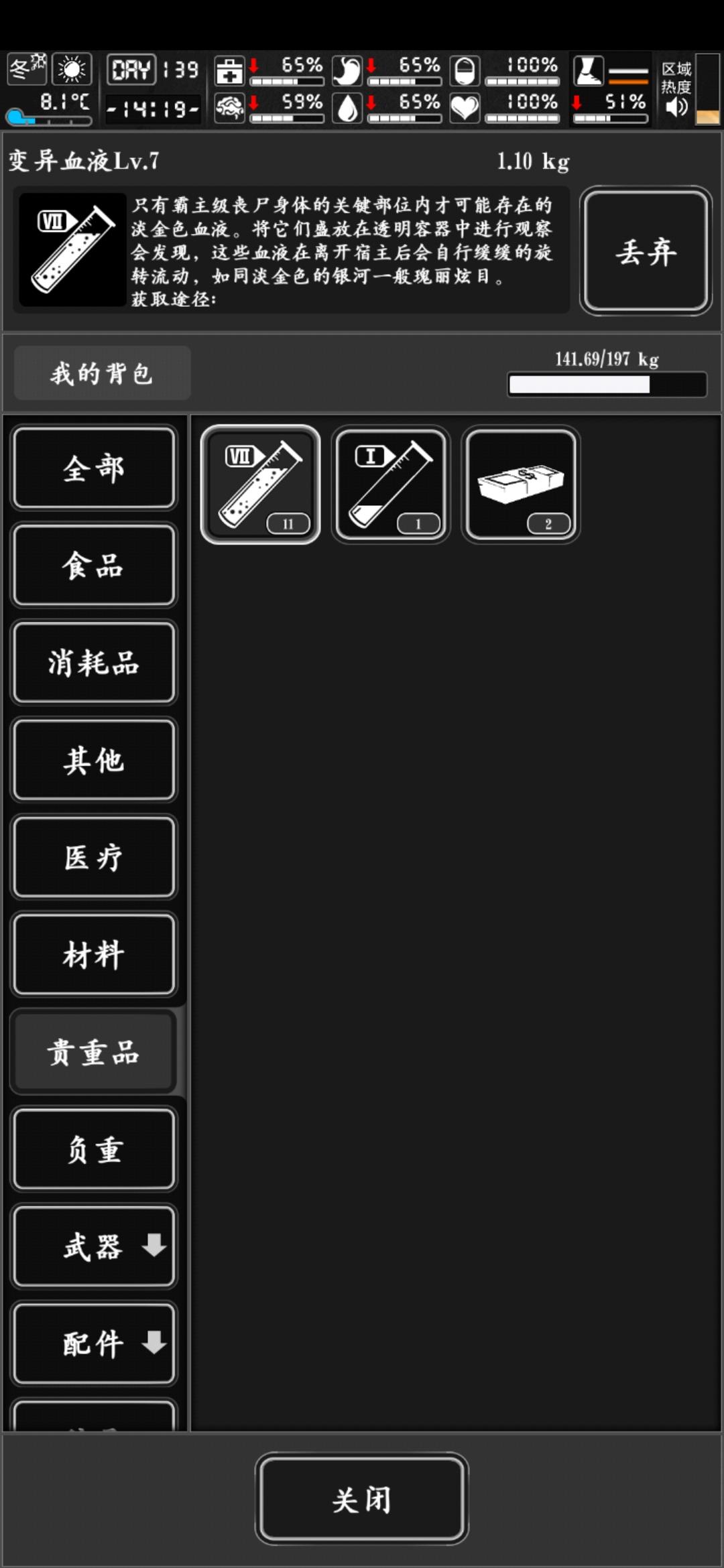Close the backpack with 关闭
724x1568 pixels.
[x=362, y=1499]
